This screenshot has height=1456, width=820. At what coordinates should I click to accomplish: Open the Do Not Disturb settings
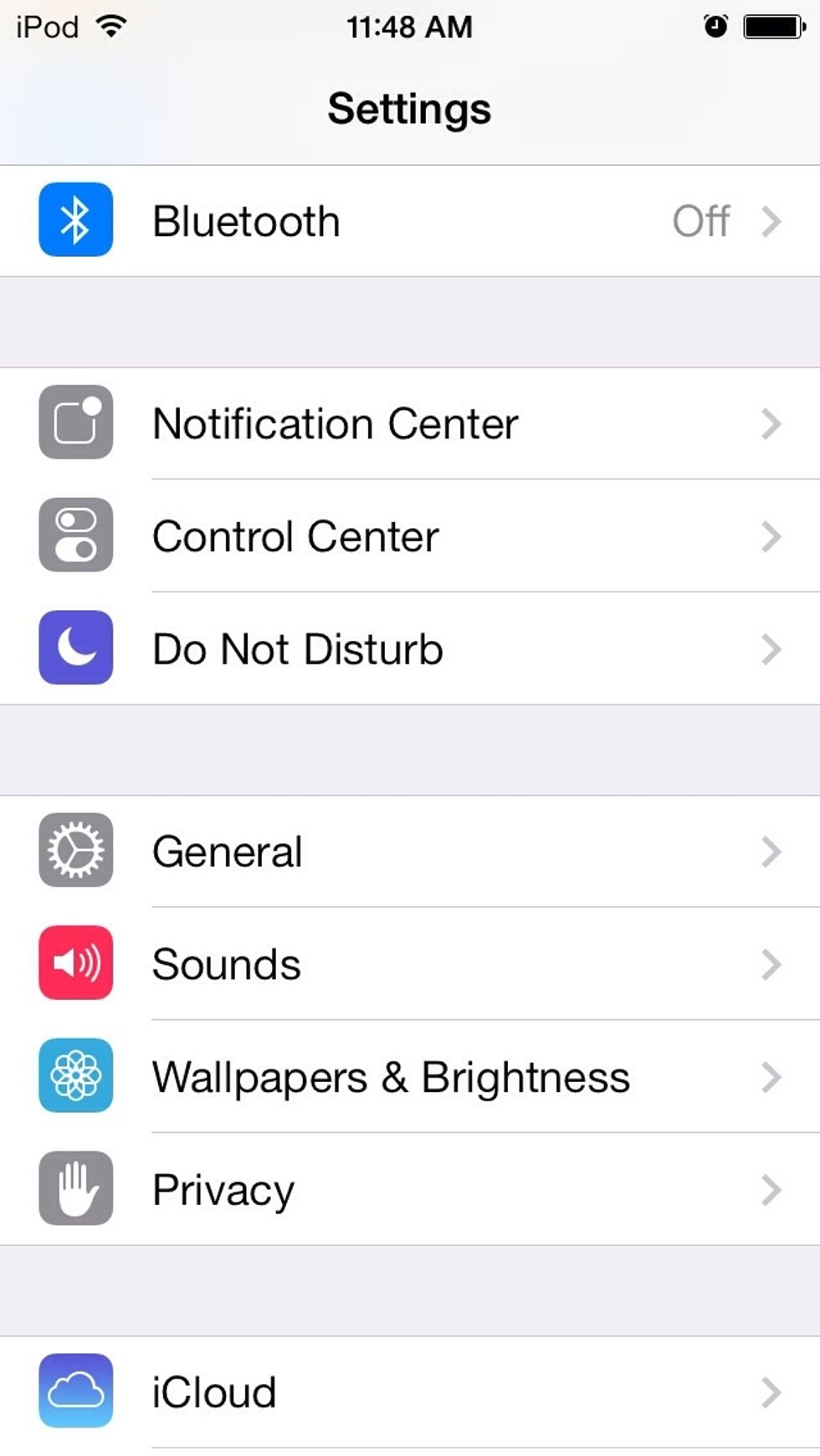pyautogui.click(x=410, y=649)
